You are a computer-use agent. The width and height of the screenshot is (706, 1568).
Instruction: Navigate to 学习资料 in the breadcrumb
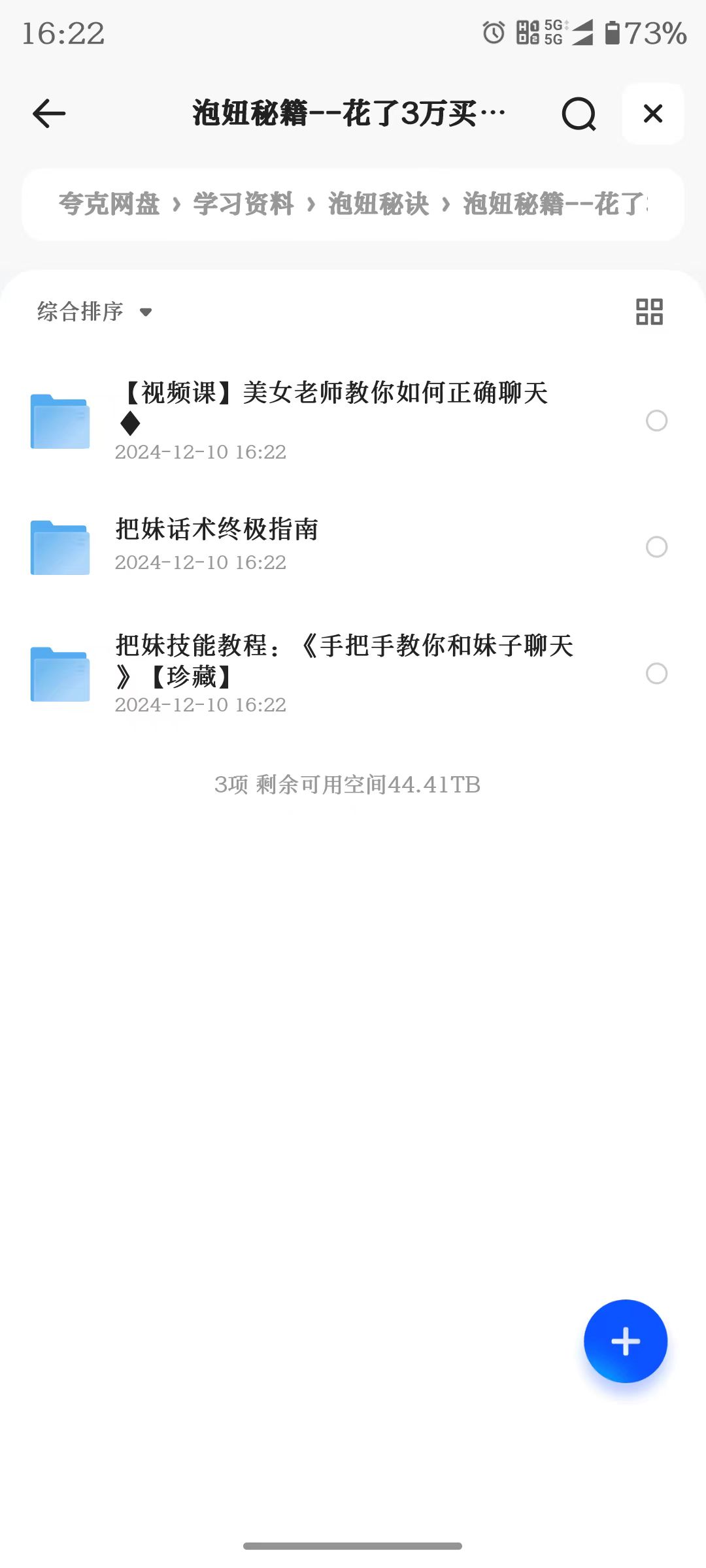tap(244, 204)
